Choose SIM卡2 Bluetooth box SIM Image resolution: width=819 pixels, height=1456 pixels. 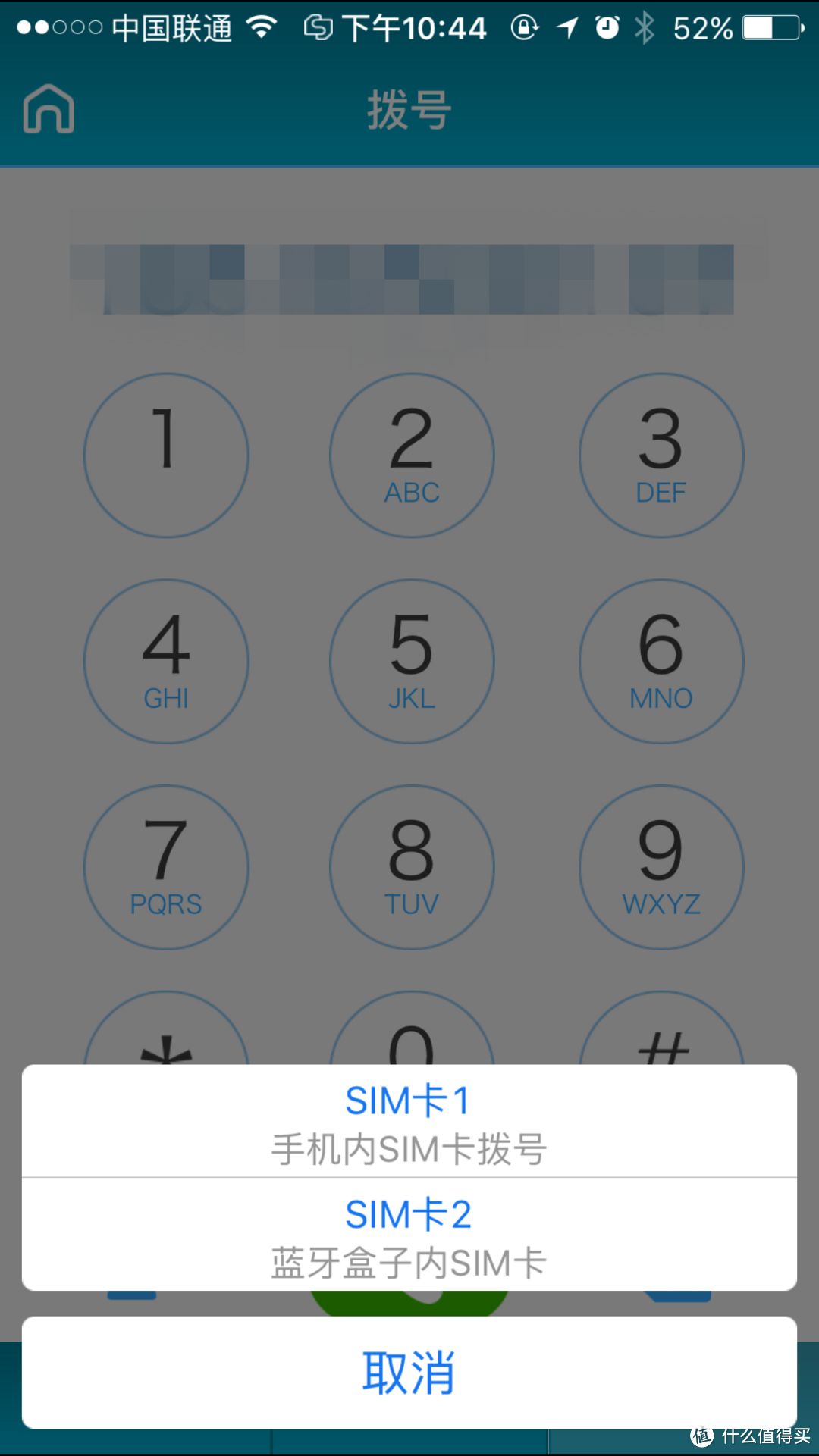tap(409, 1234)
